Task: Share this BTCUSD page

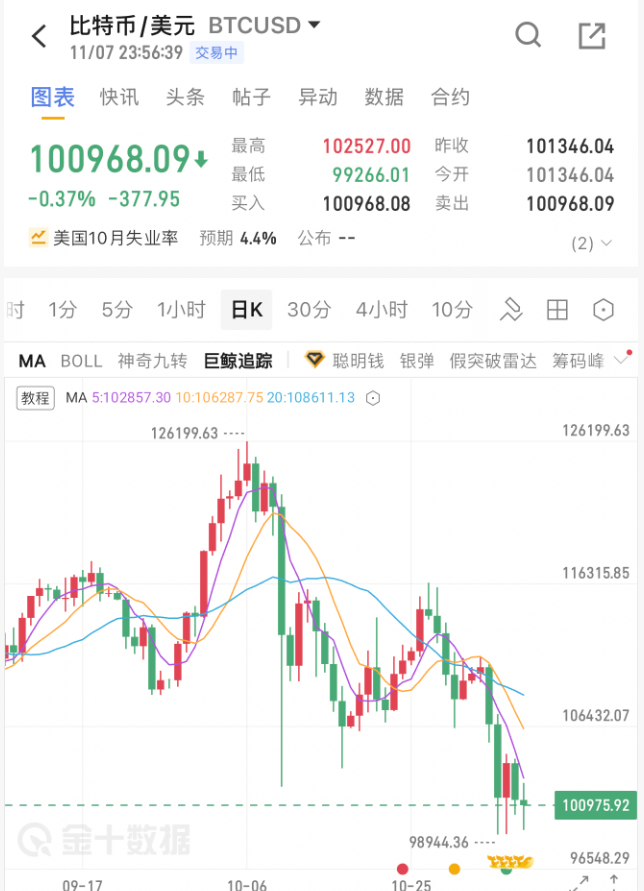Action: [592, 36]
